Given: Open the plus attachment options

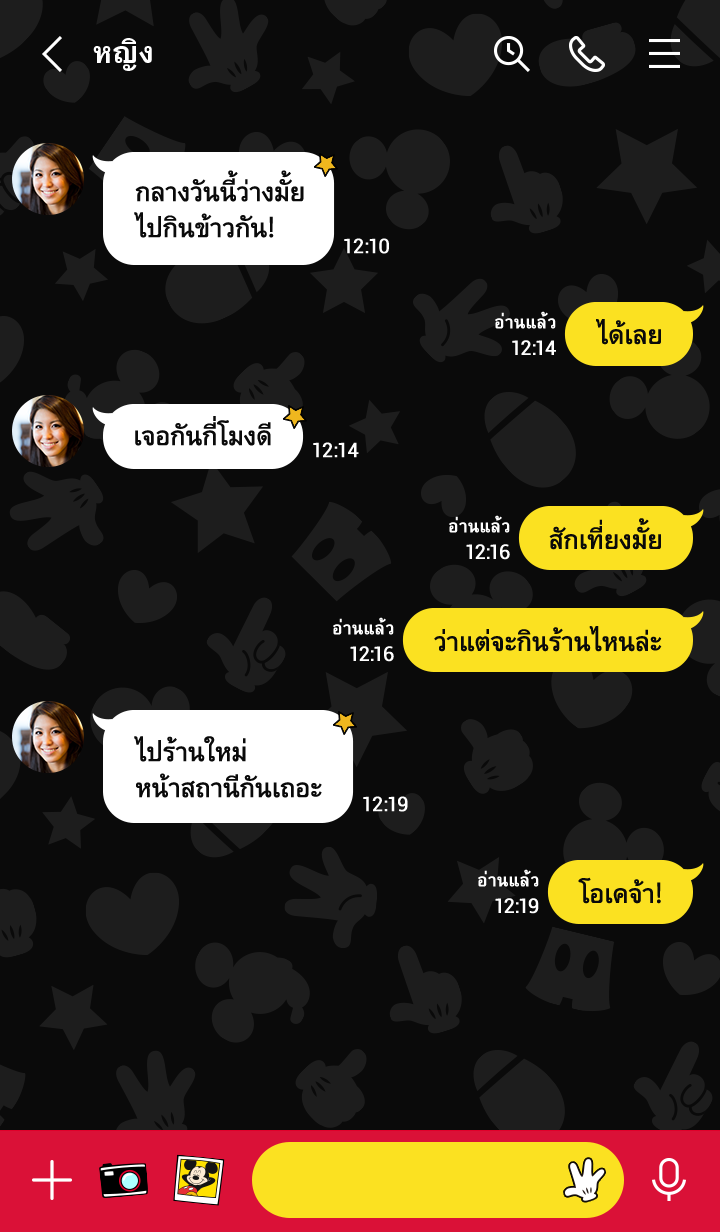Looking at the screenshot, I should click(x=52, y=1181).
